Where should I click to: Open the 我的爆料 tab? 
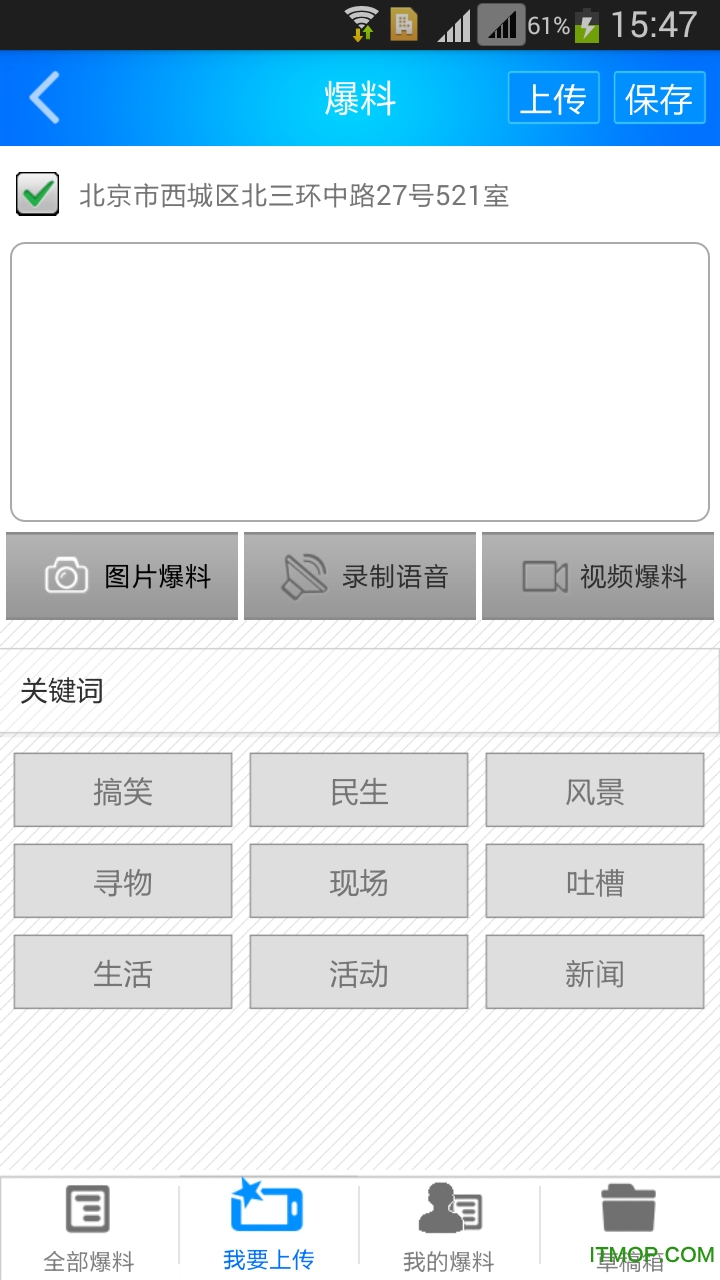click(x=449, y=1228)
